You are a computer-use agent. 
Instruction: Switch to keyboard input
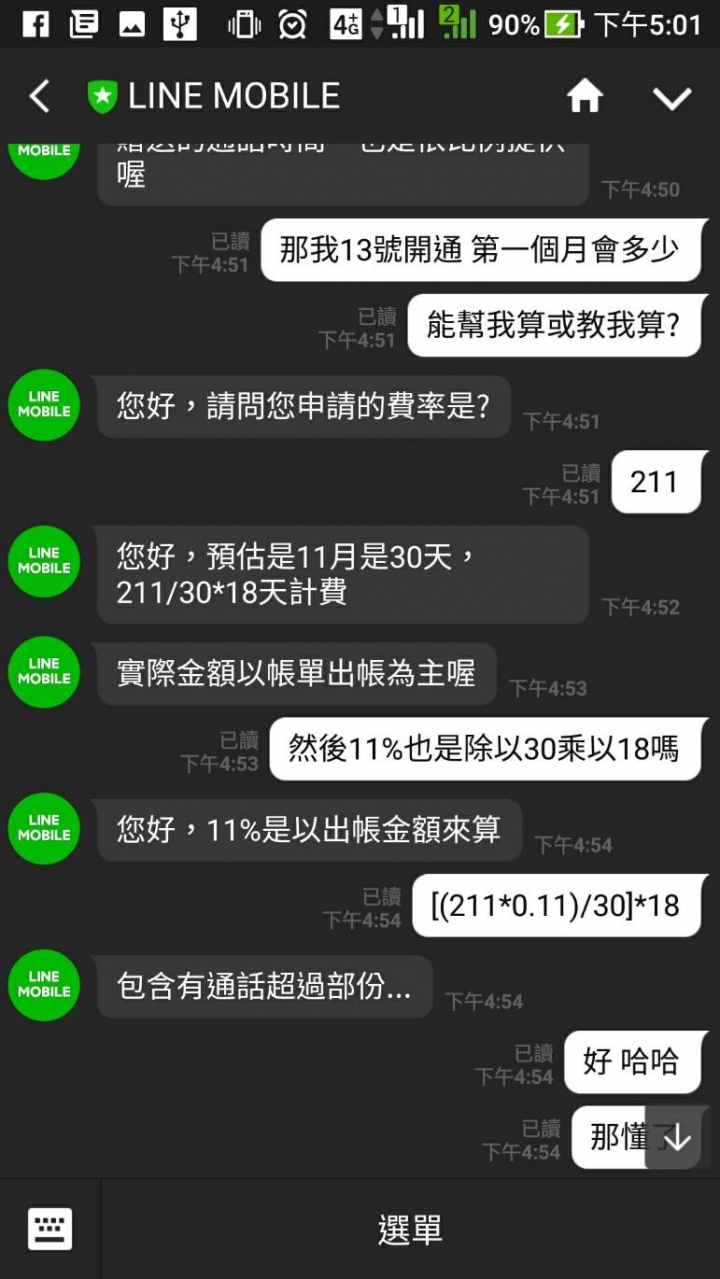[x=50, y=1228]
